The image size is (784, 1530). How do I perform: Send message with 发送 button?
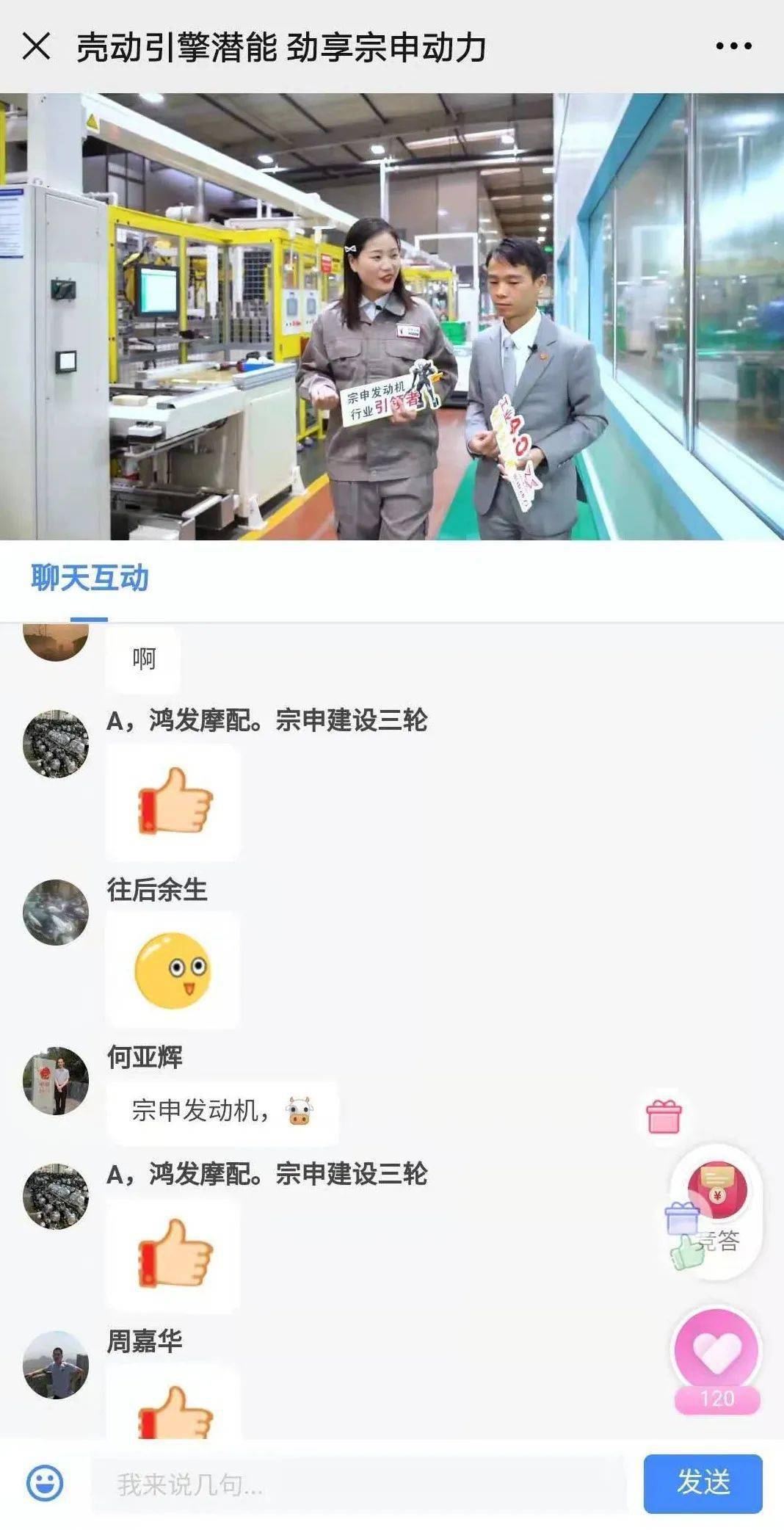click(x=703, y=1483)
